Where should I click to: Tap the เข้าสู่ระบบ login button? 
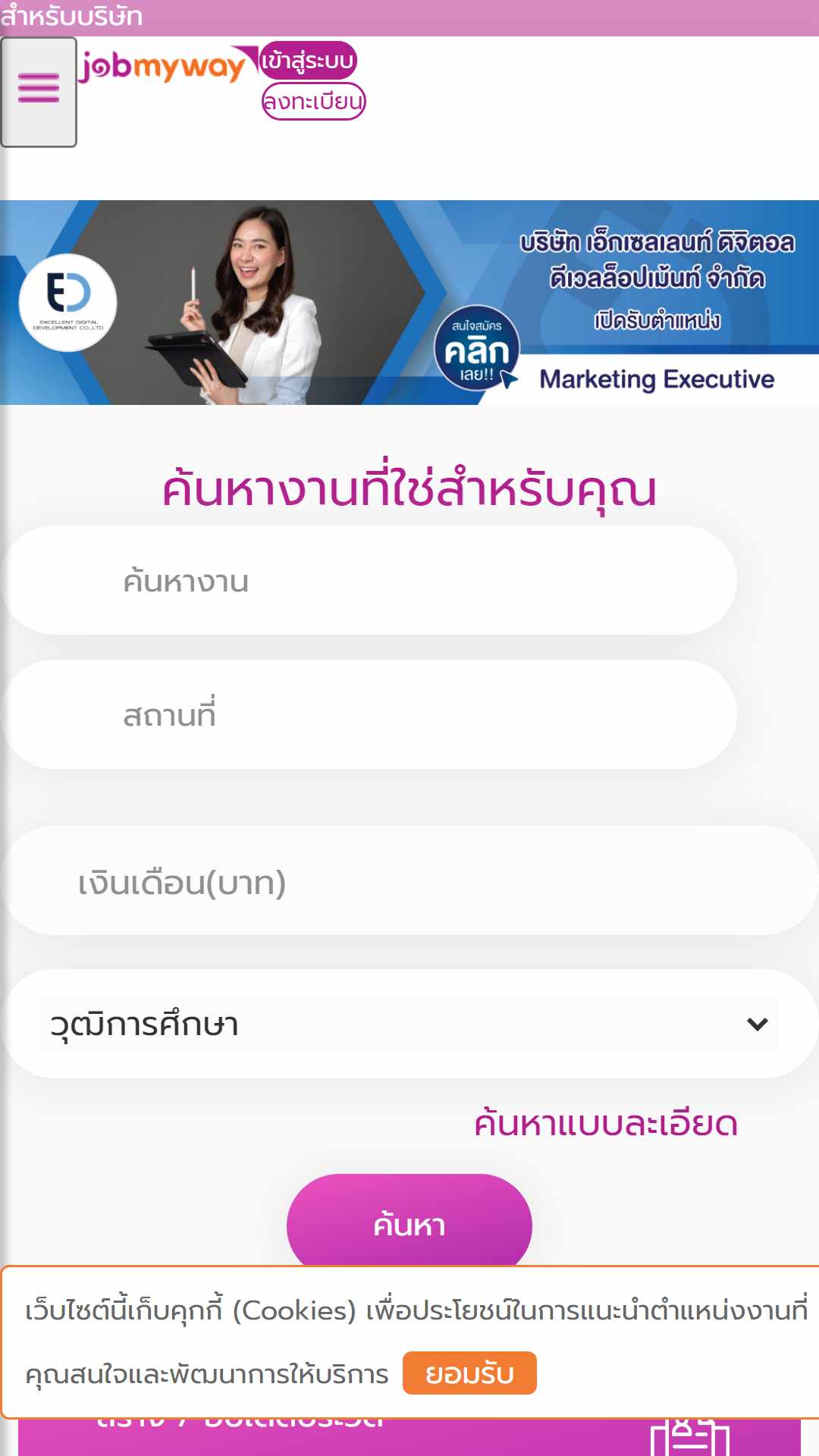pos(307,61)
